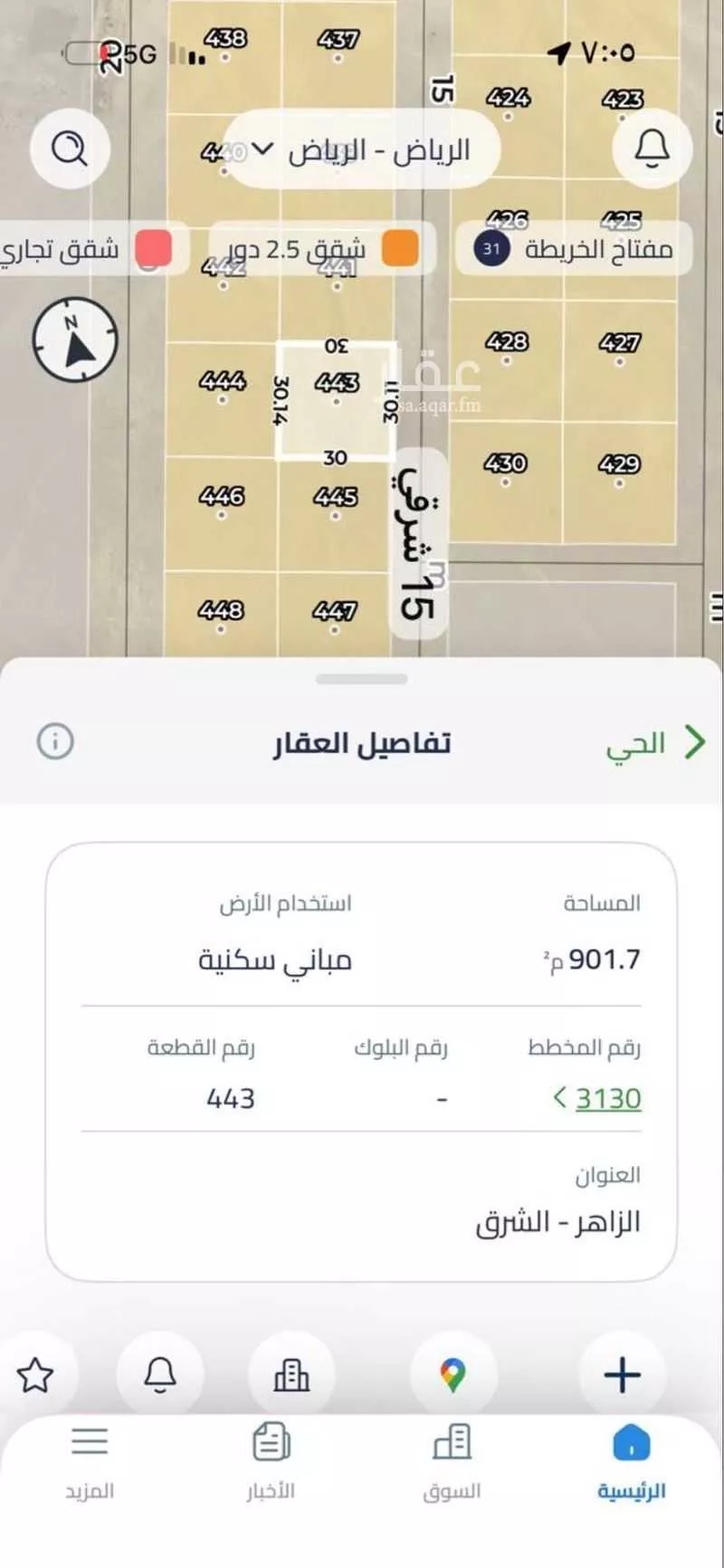This screenshot has width=724, height=1568.
Task: Open the map search magnifier tool
Action: tap(70, 148)
